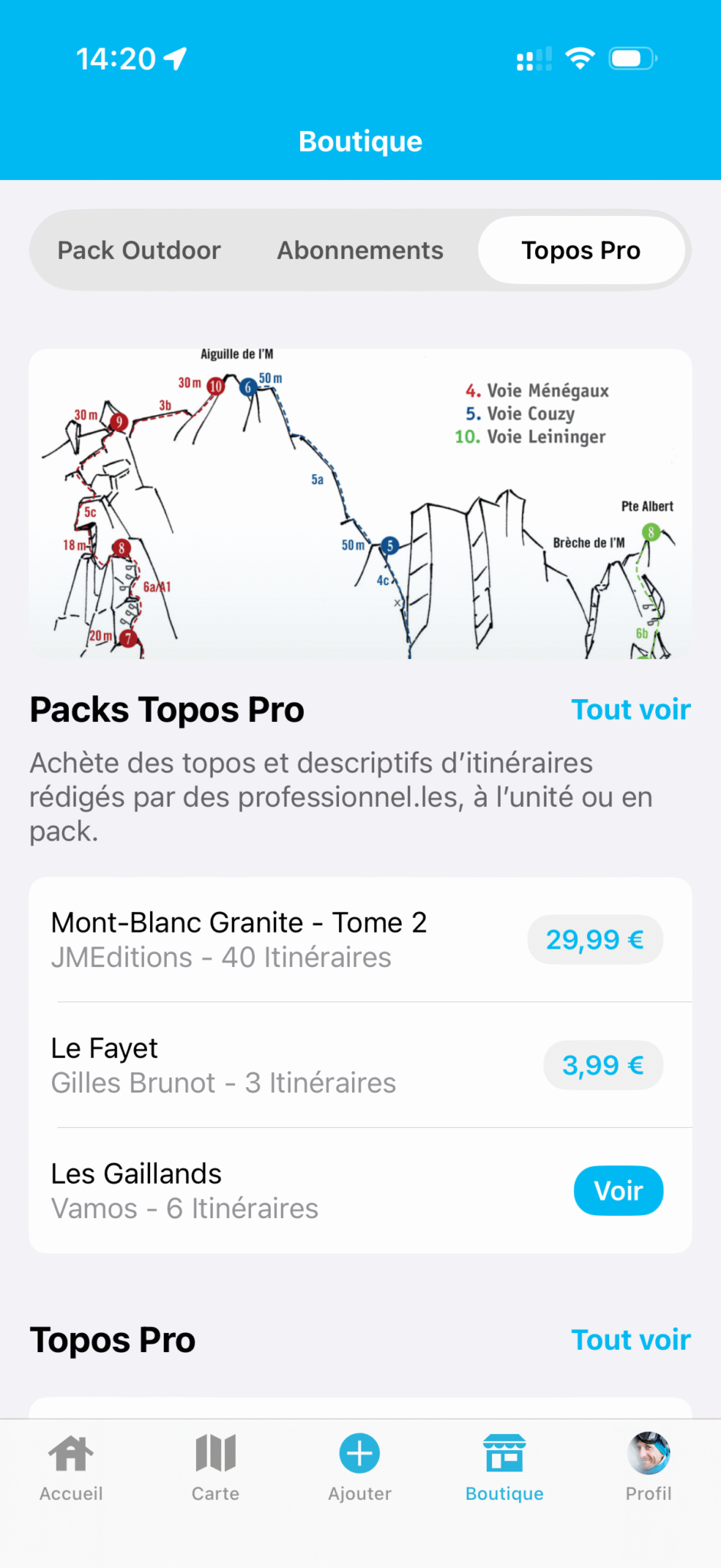See all in the Topos Pro section

coord(631,1340)
